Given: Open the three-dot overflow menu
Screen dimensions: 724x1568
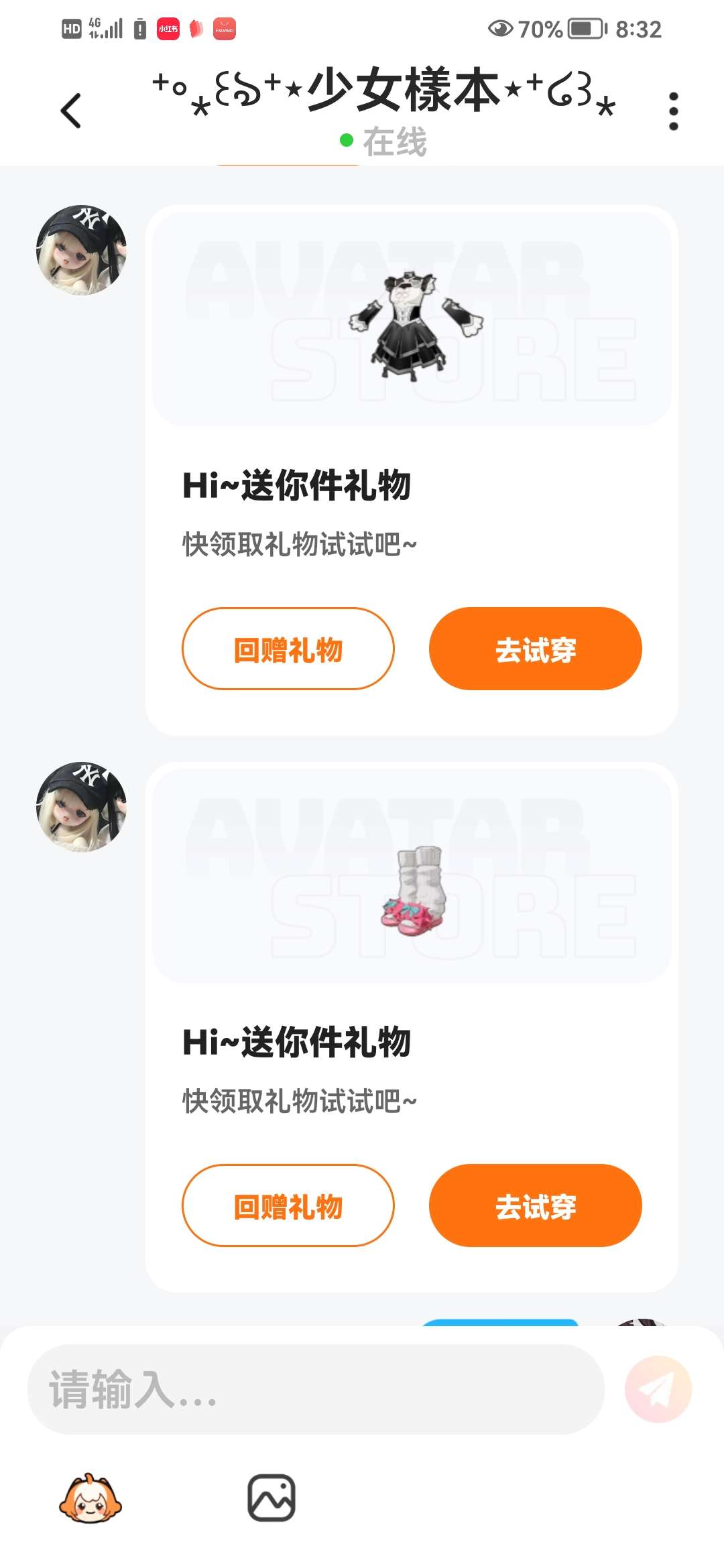Looking at the screenshot, I should click(673, 111).
